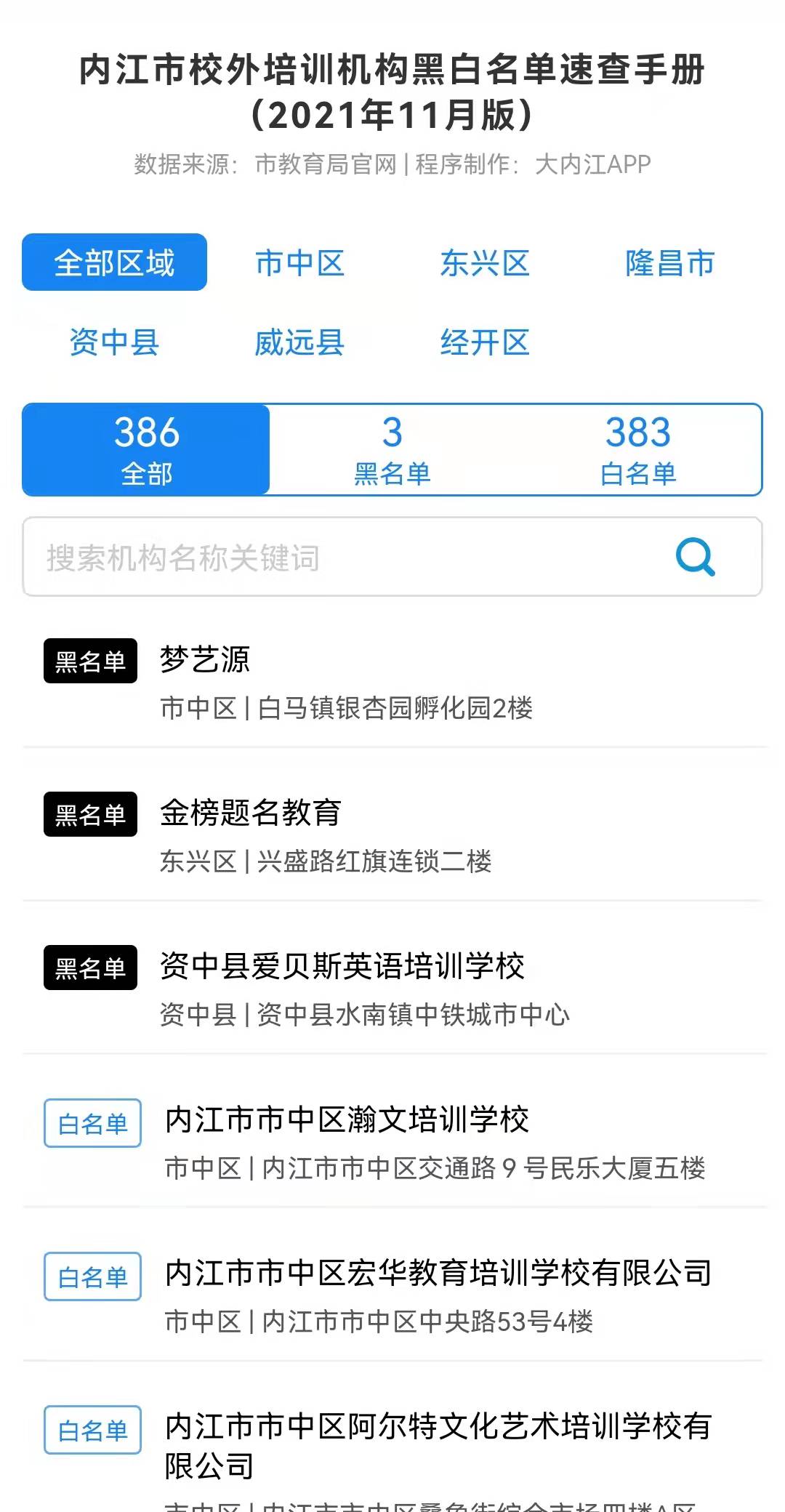Select the 隆昌市 region filter
Viewport: 785px width, 1512px height.
[x=669, y=263]
